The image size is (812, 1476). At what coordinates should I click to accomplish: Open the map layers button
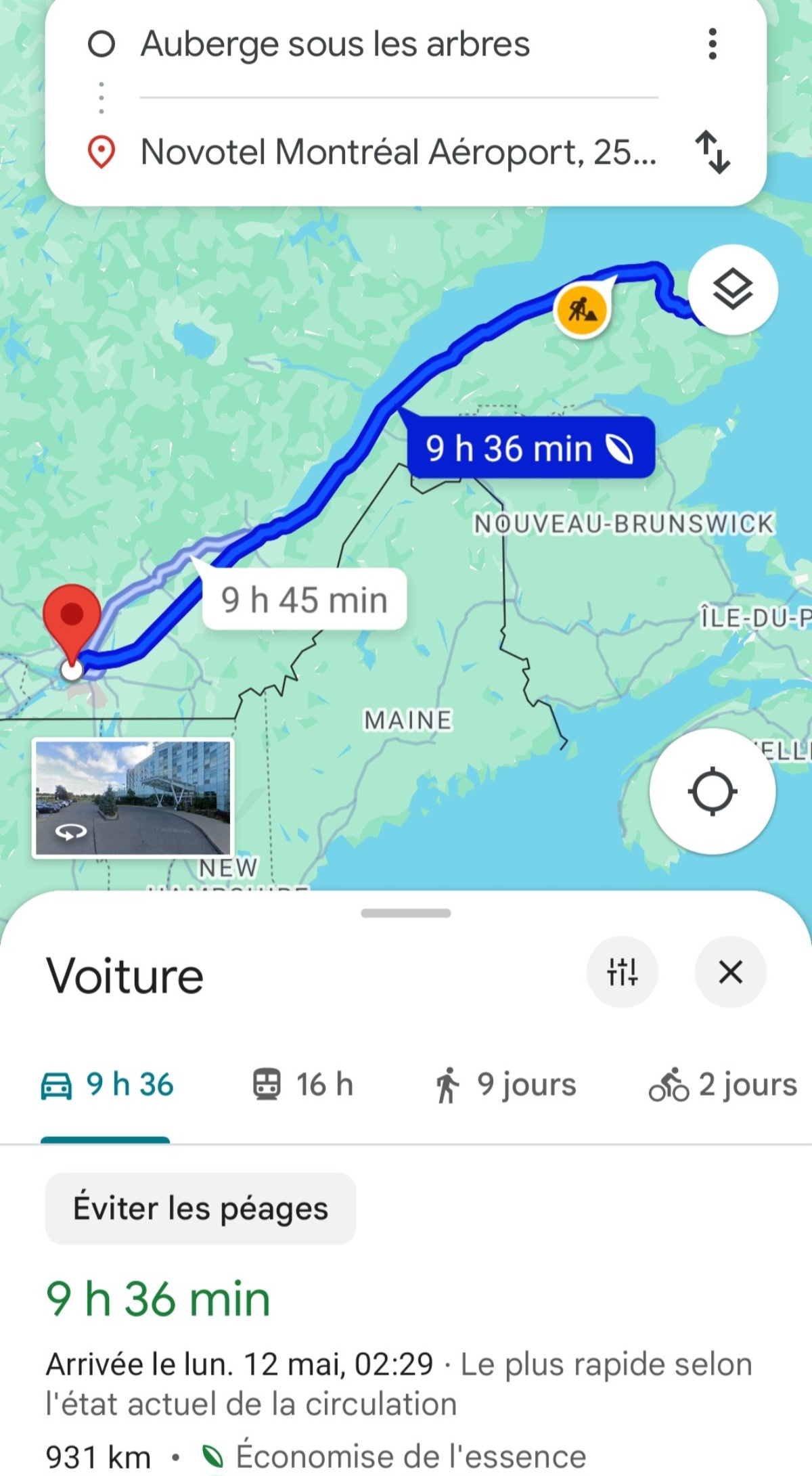pyautogui.click(x=733, y=290)
